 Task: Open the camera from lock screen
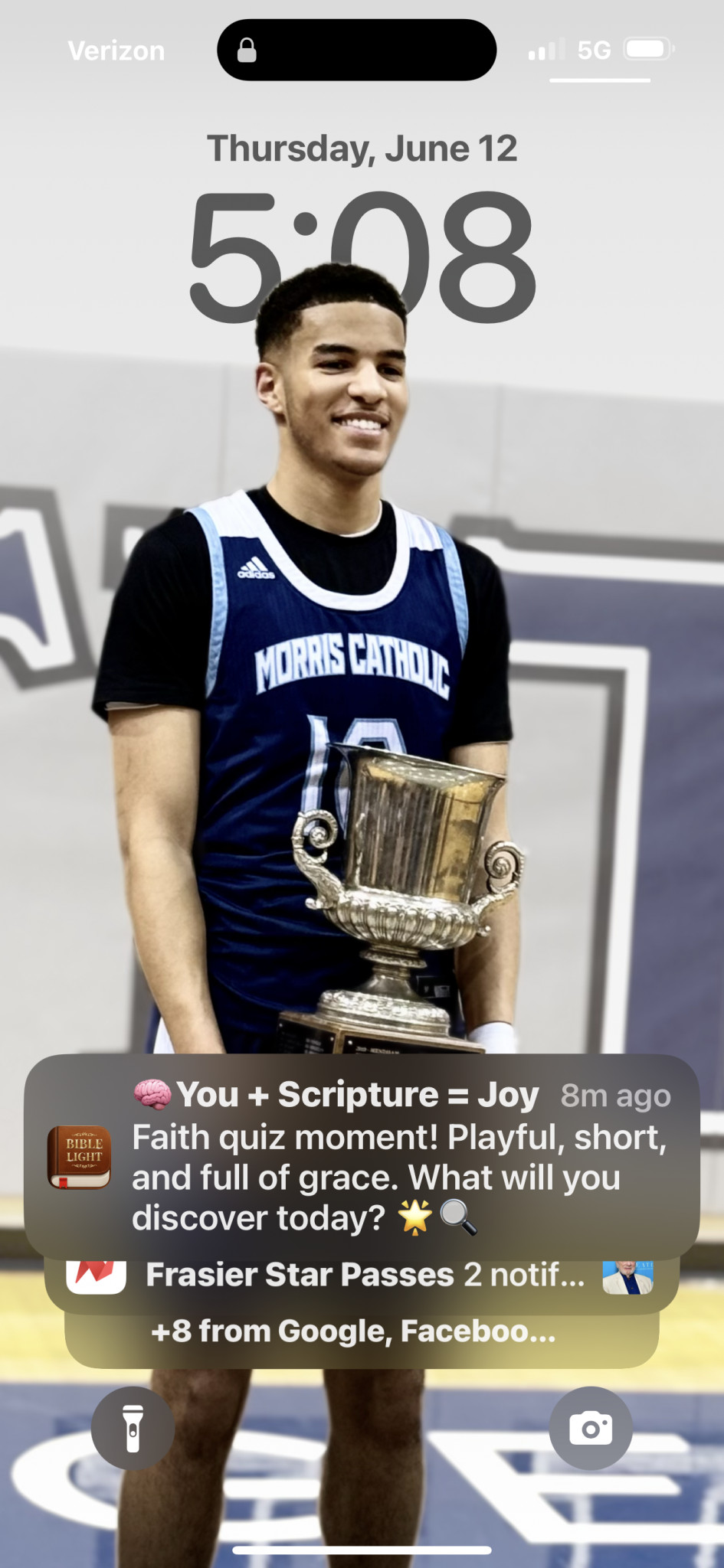coord(591,1428)
